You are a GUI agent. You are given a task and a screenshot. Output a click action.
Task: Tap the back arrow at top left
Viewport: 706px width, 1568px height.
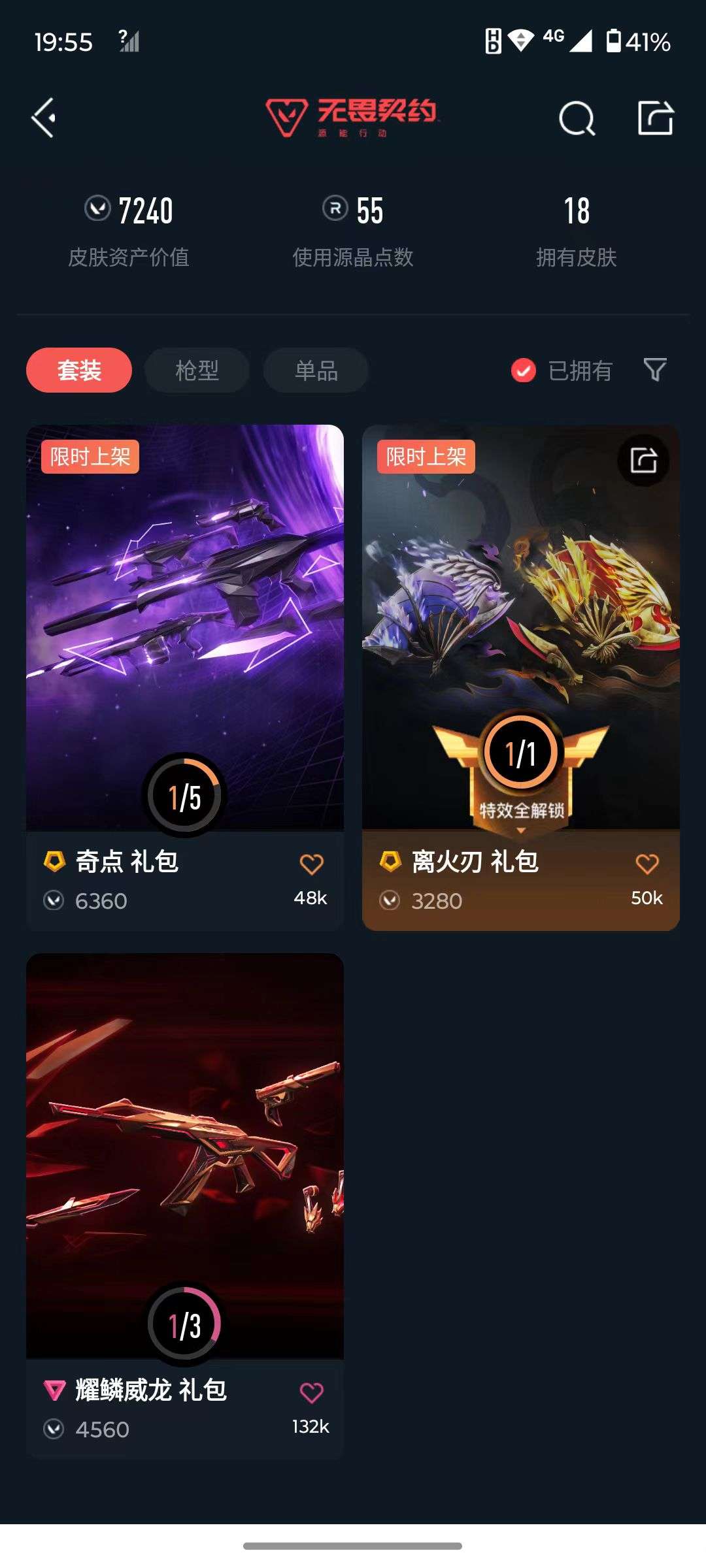pyautogui.click(x=43, y=118)
